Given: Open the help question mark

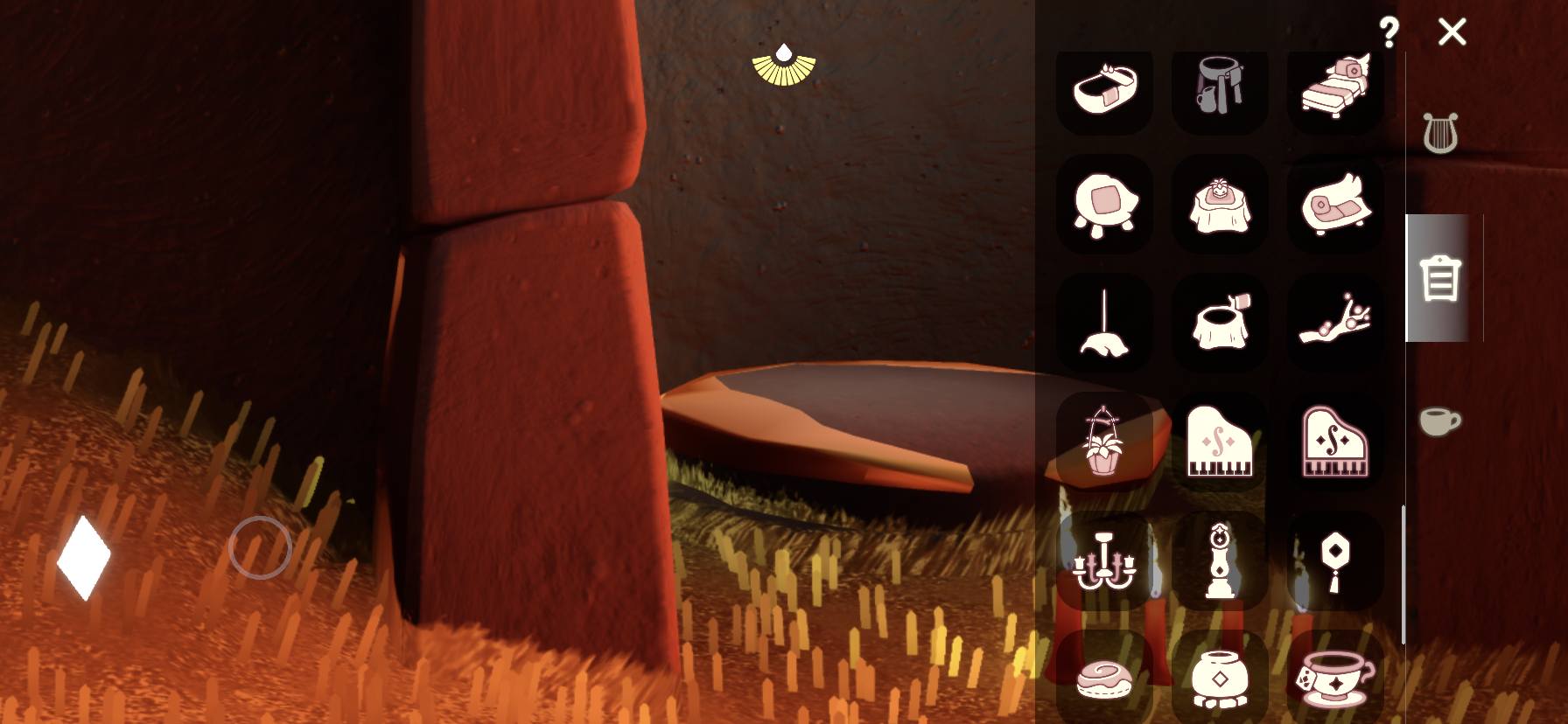Looking at the screenshot, I should (1388, 32).
